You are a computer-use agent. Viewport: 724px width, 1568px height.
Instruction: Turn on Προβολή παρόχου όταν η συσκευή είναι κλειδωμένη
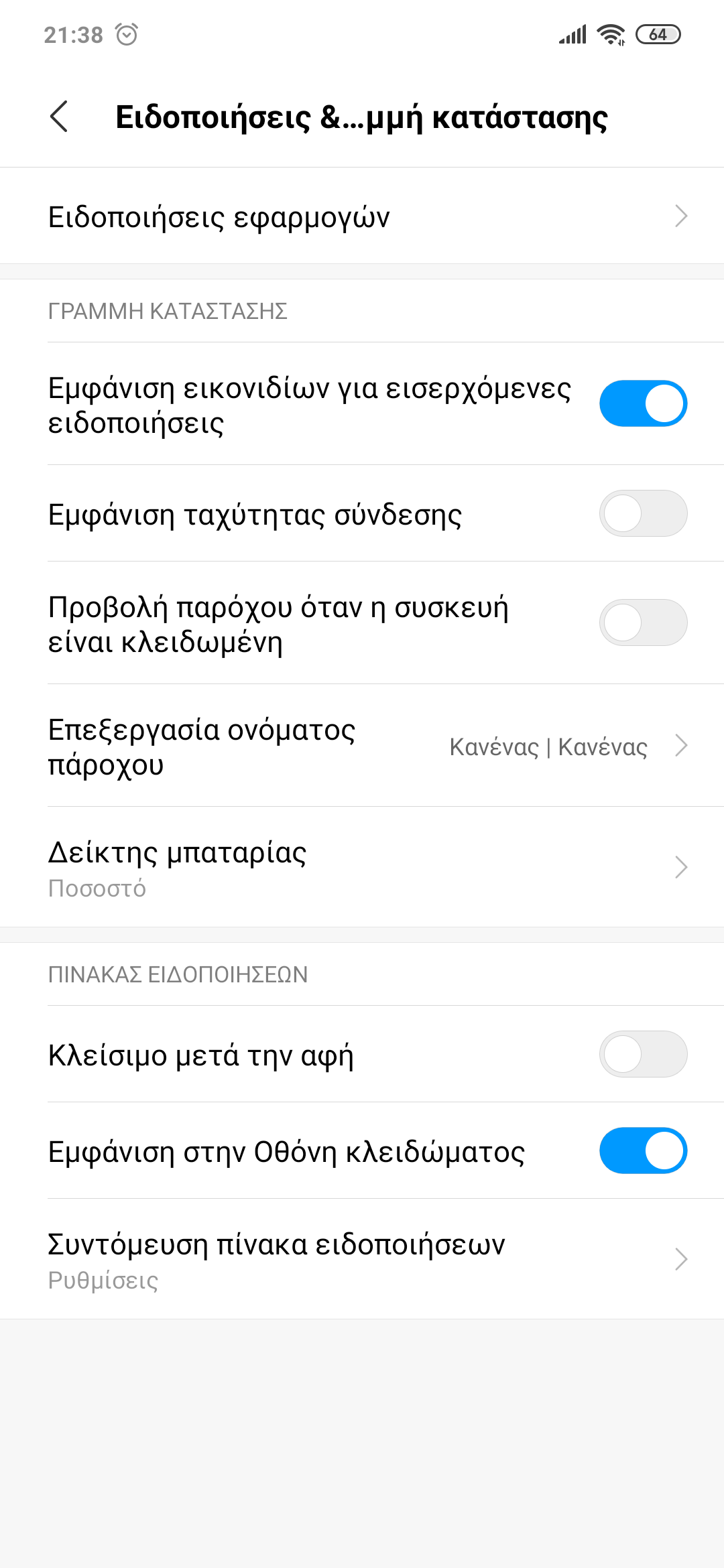642,623
